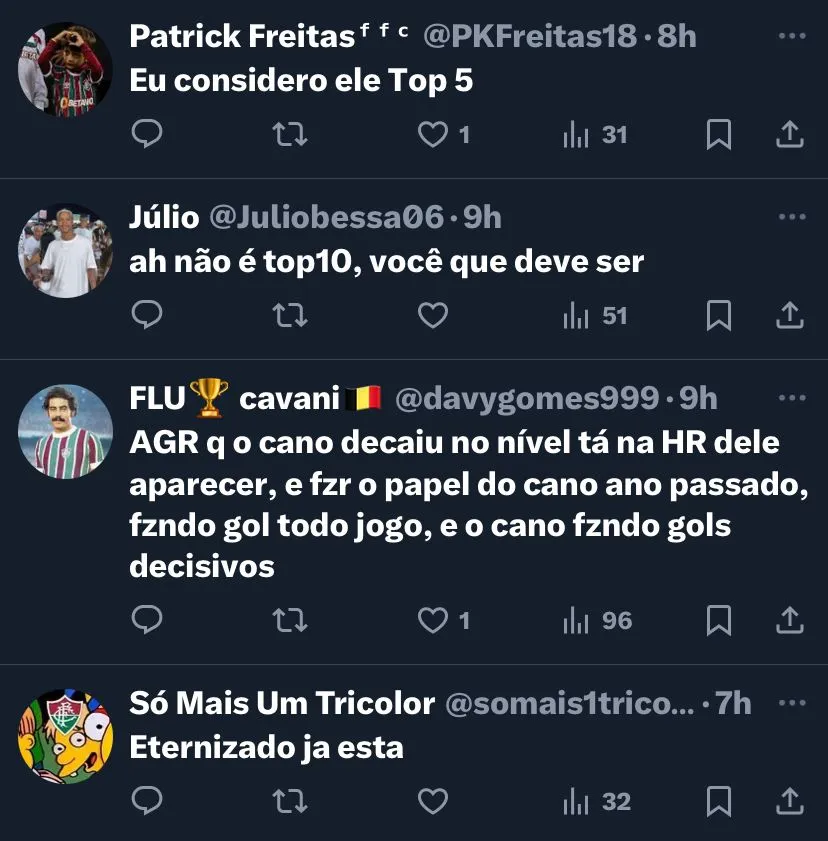This screenshot has height=841, width=828.
Task: Open @davygomes999 profile avatar
Action: tap(65, 432)
